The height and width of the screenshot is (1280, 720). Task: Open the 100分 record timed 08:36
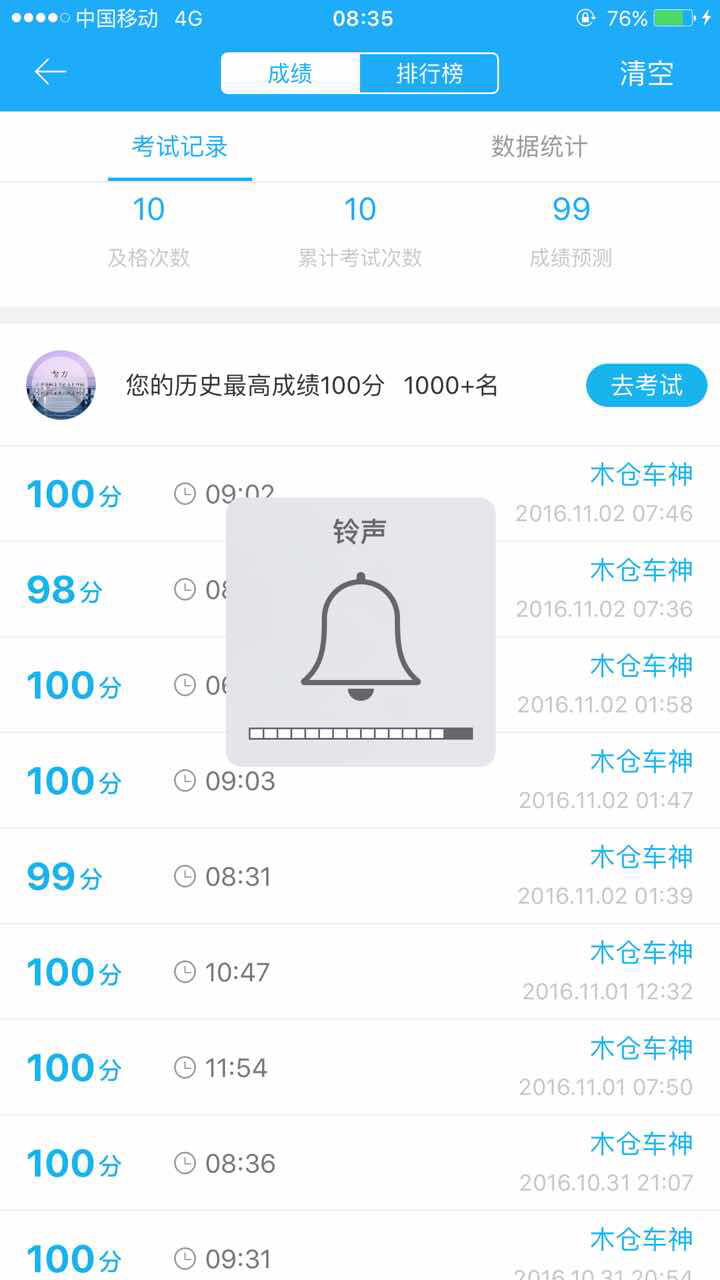(x=75, y=1164)
